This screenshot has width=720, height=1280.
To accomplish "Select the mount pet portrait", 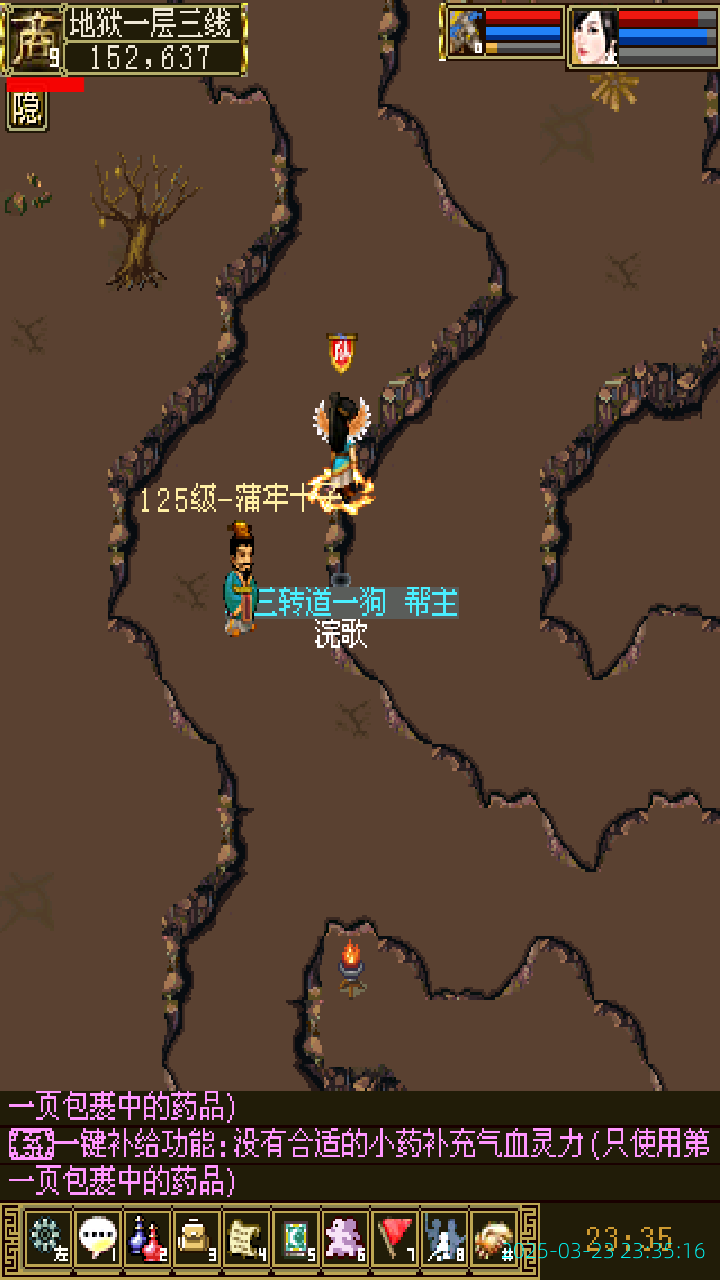I will pyautogui.click(x=465, y=33).
